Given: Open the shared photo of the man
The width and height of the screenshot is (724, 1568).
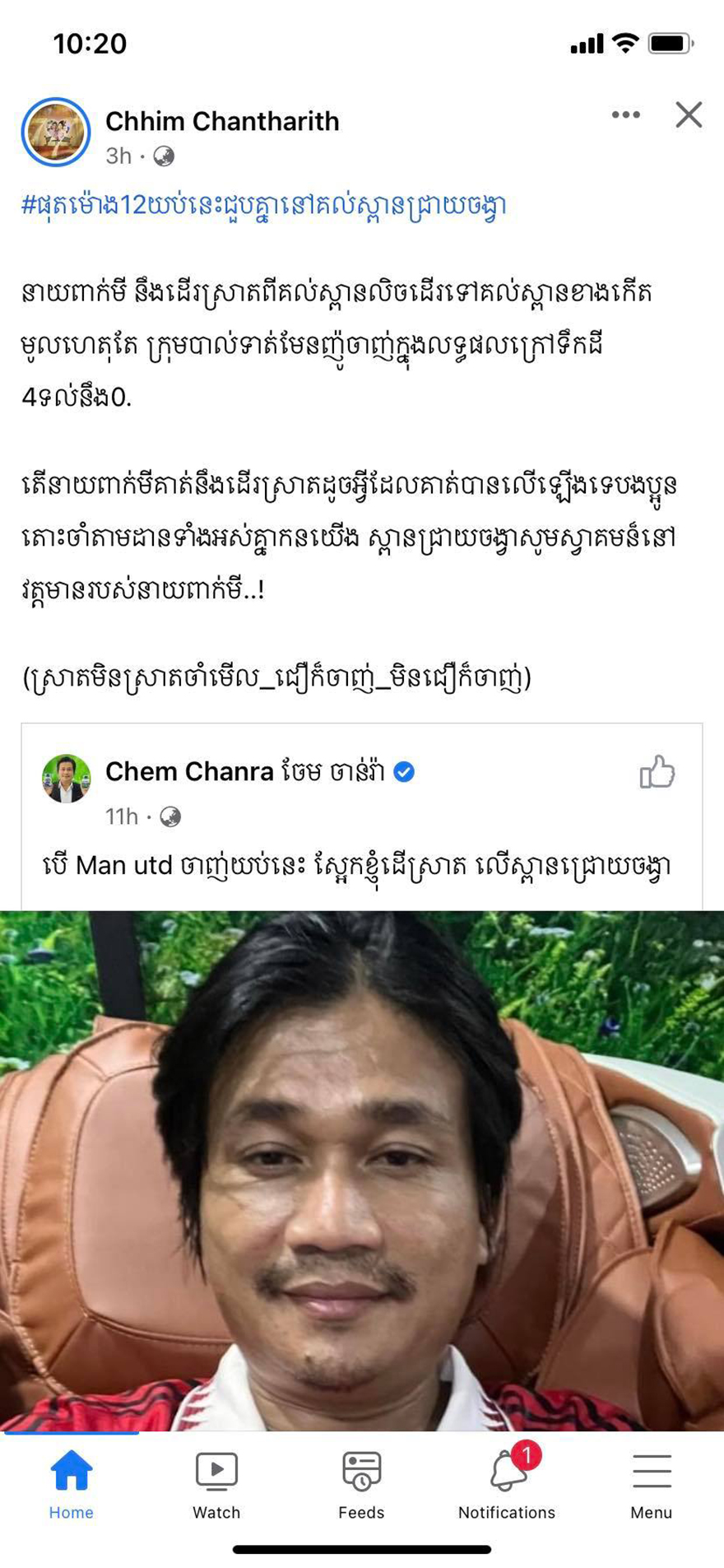Looking at the screenshot, I should pos(362,1170).
